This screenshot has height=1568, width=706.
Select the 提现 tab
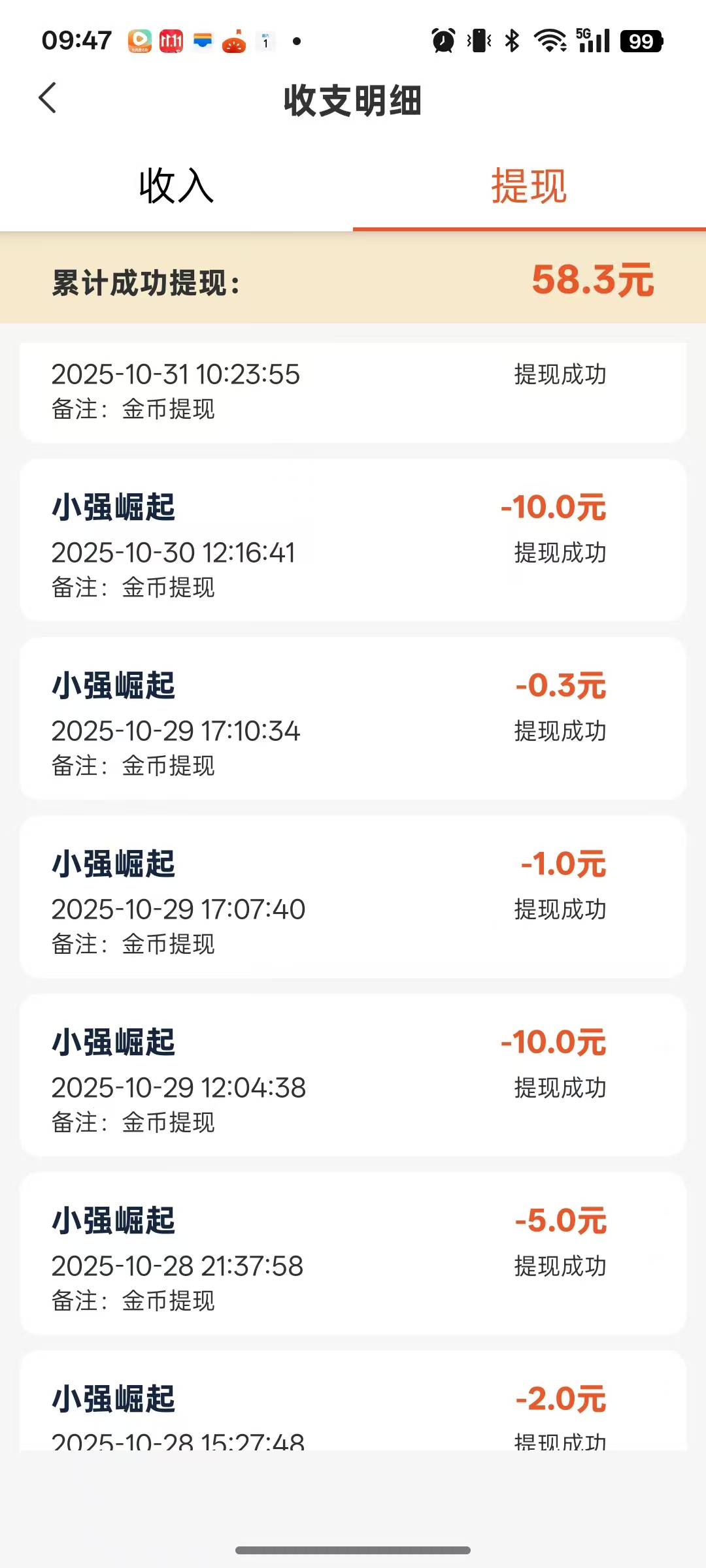click(x=529, y=186)
